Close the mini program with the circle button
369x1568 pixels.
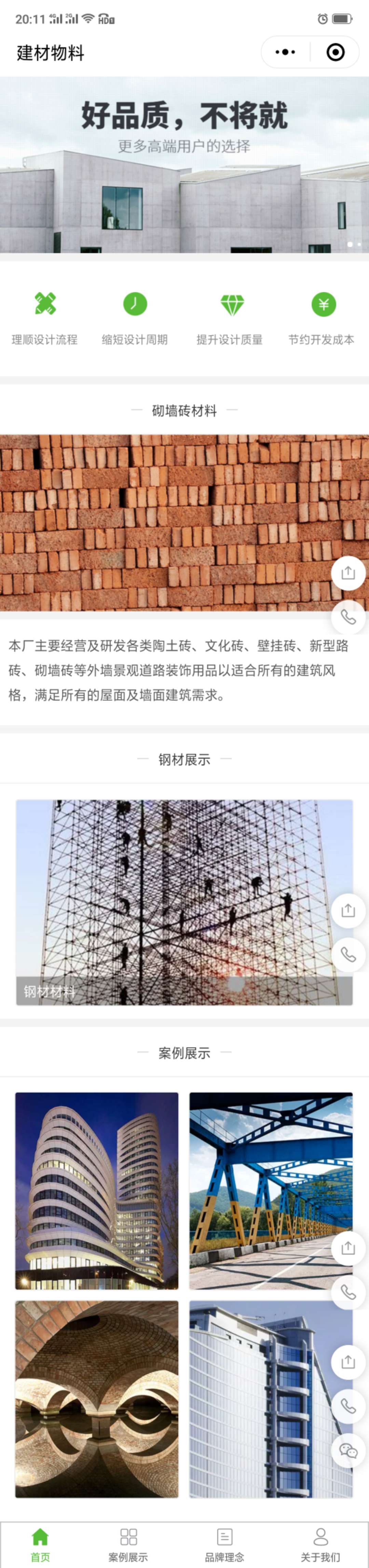(335, 52)
